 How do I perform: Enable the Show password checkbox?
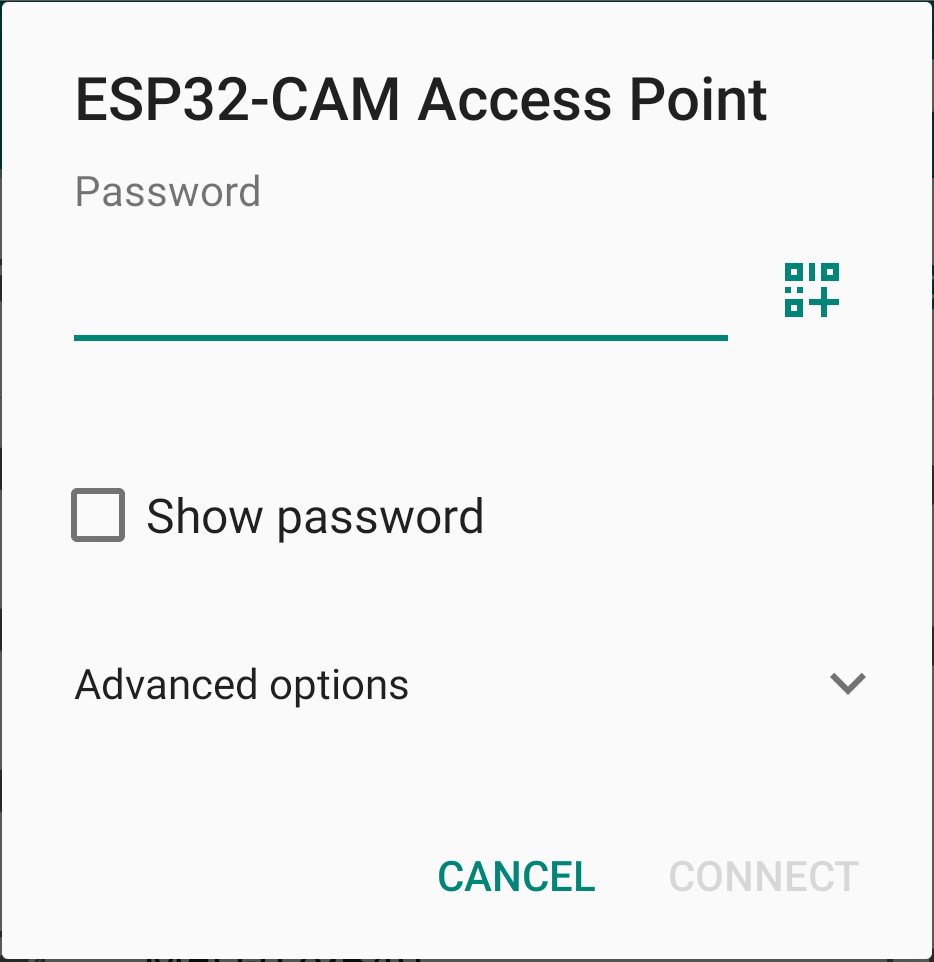pos(97,515)
